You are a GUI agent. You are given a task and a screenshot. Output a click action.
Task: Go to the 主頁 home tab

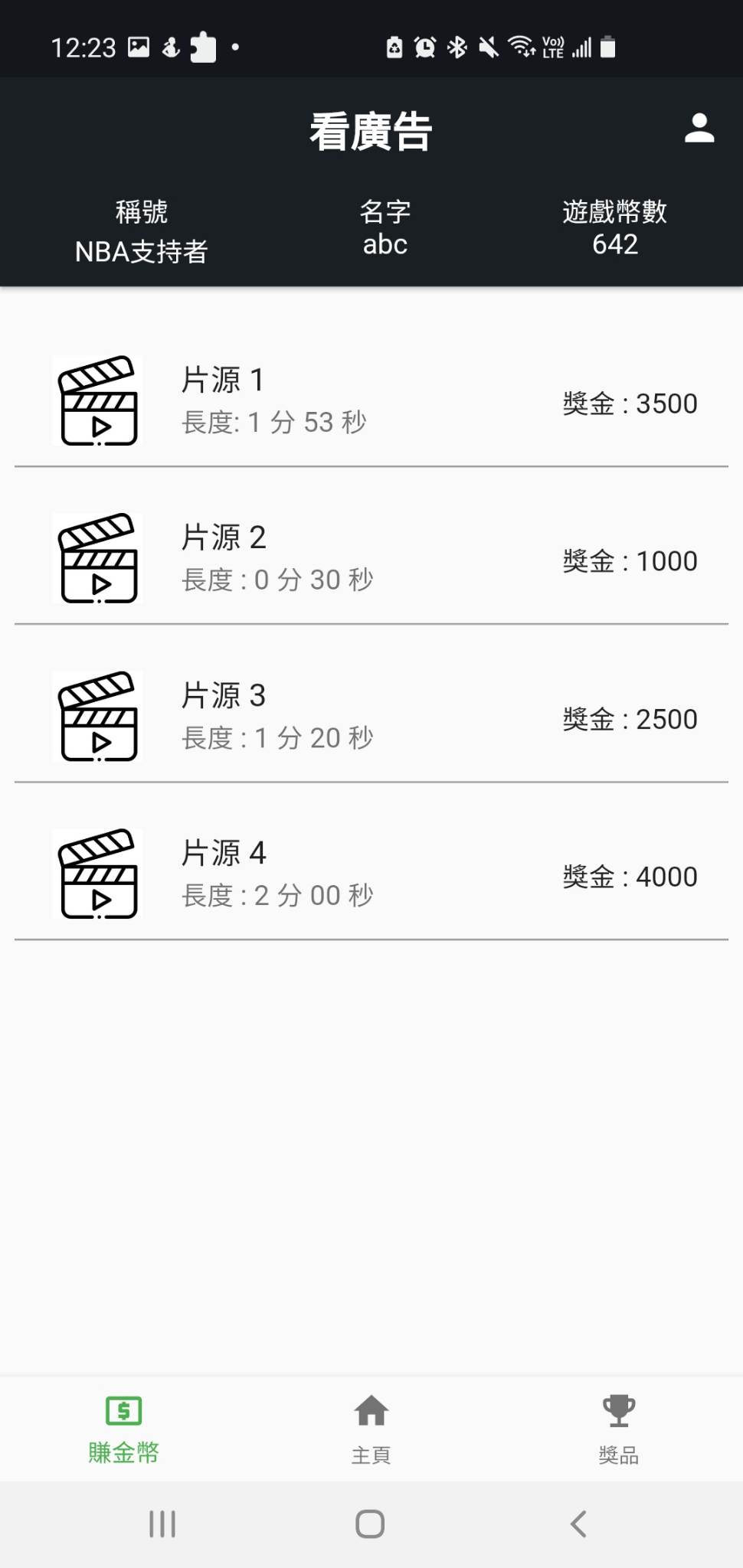[371, 1429]
